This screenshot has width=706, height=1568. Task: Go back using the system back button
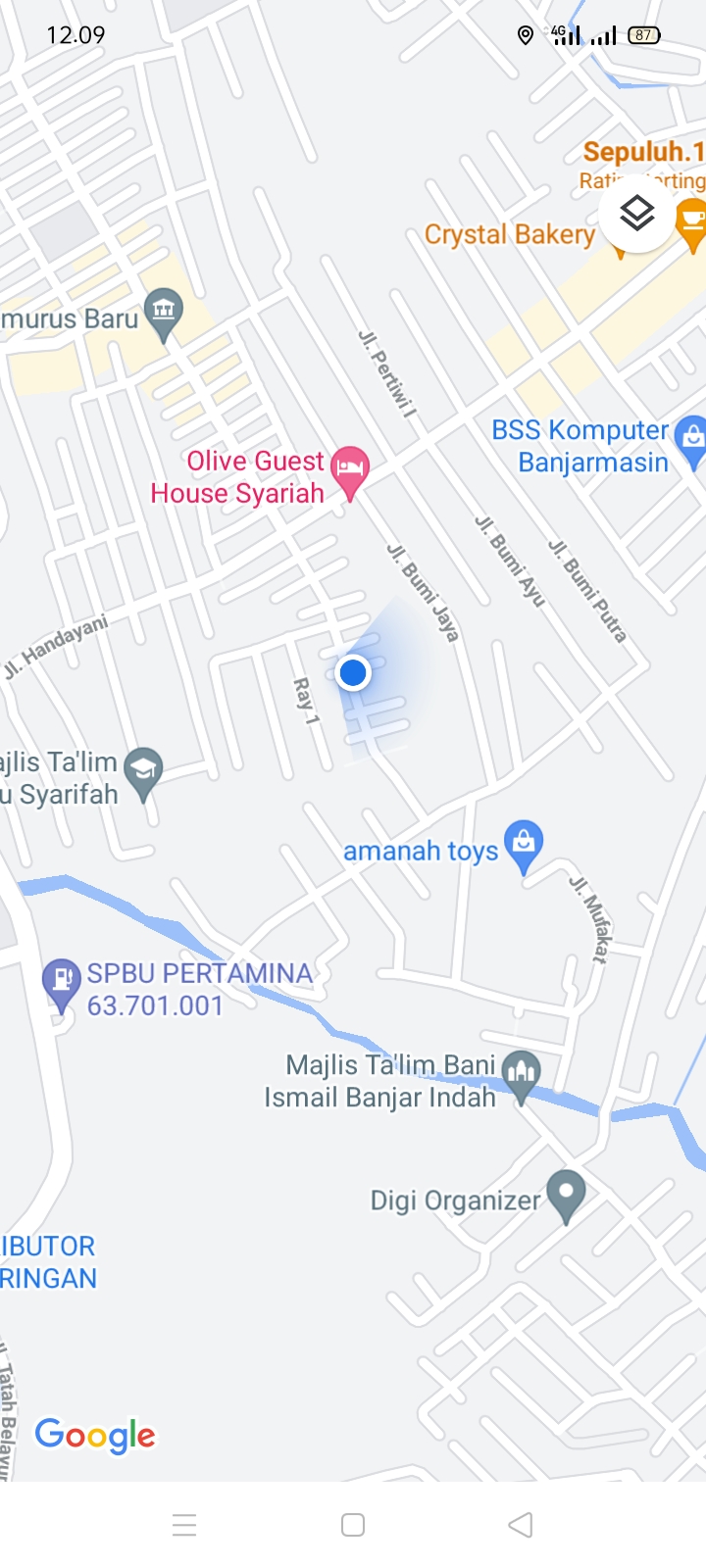pyautogui.click(x=521, y=1525)
